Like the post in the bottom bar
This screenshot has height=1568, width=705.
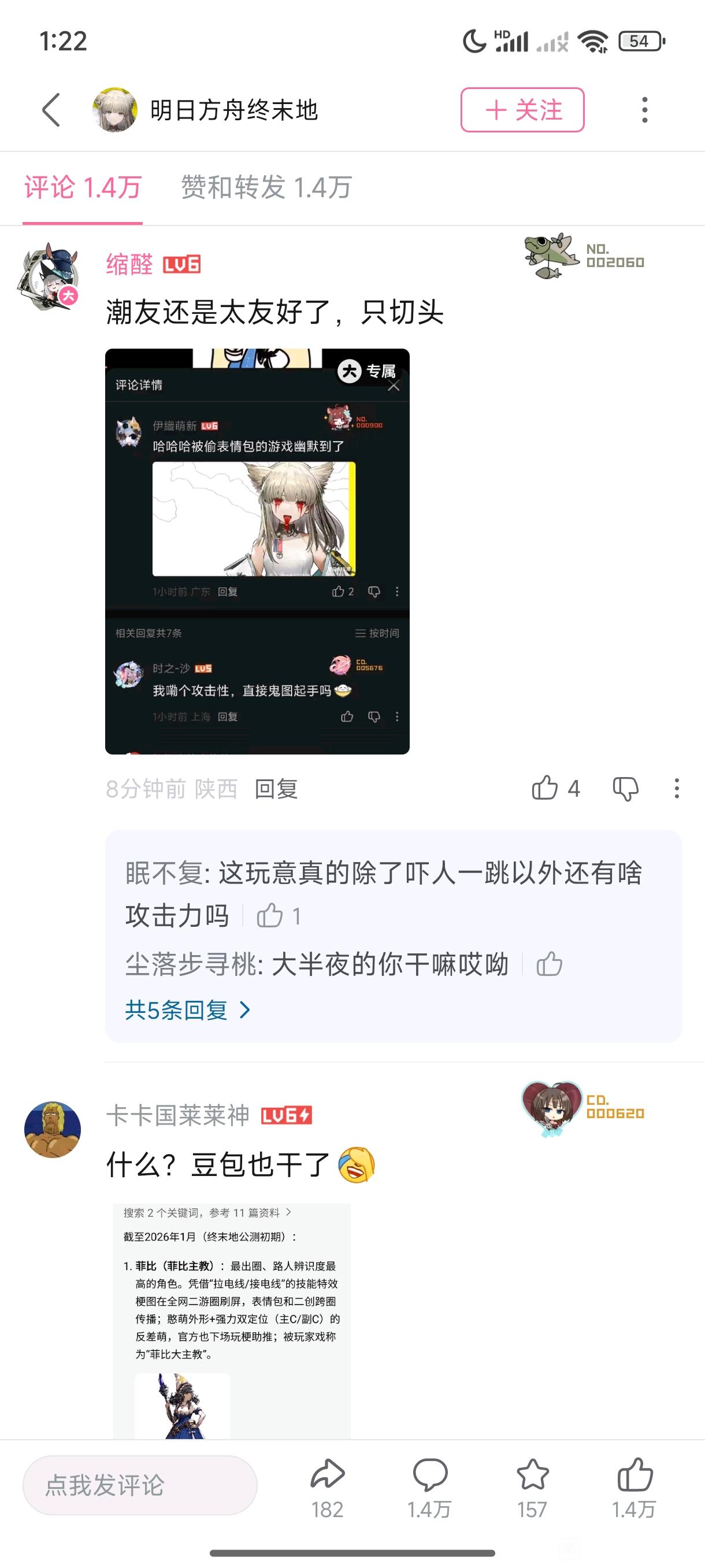pos(634,1488)
